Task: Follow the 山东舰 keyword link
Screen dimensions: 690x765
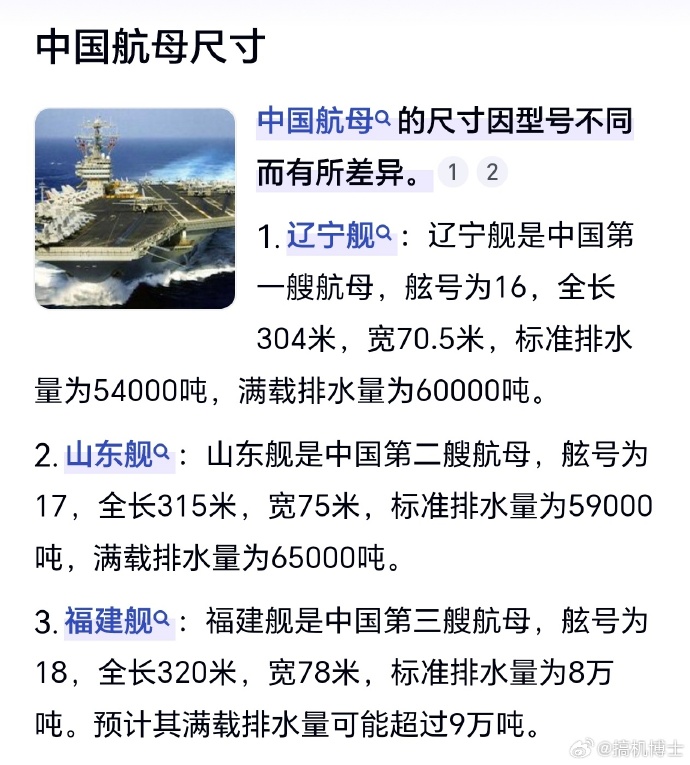Action: click(117, 456)
